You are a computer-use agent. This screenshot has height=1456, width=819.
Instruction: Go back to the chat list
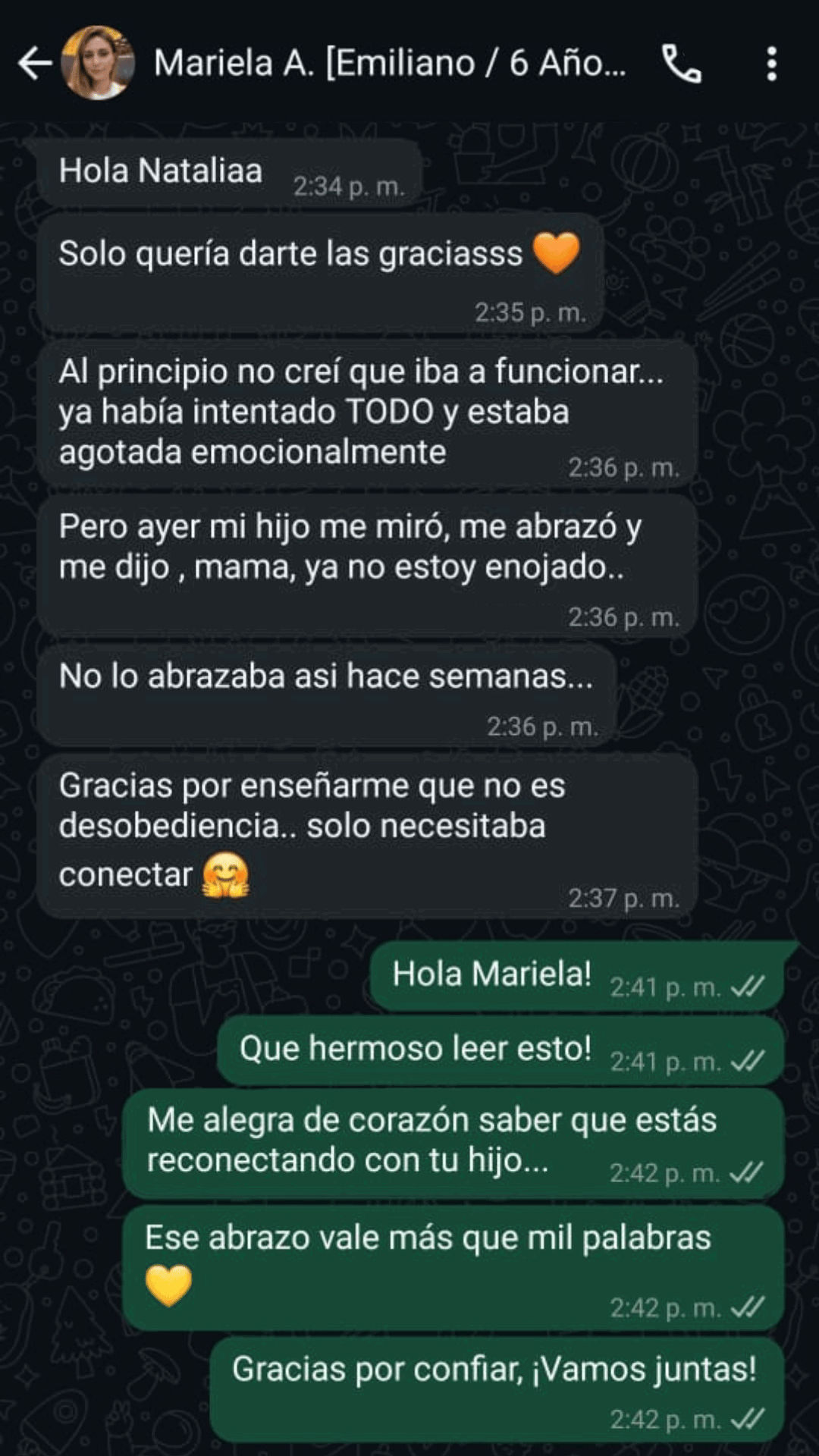[34, 64]
